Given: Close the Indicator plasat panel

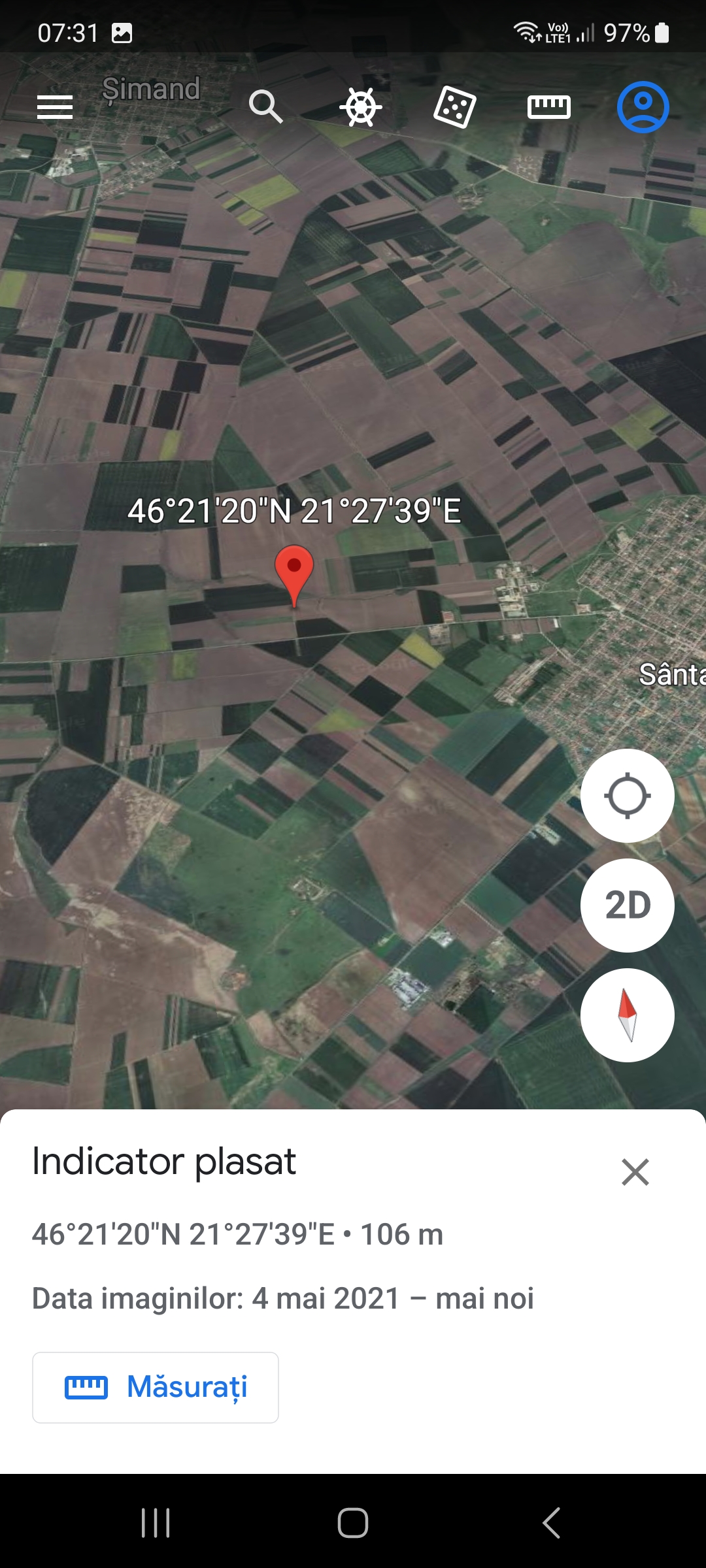Looking at the screenshot, I should [x=635, y=1172].
